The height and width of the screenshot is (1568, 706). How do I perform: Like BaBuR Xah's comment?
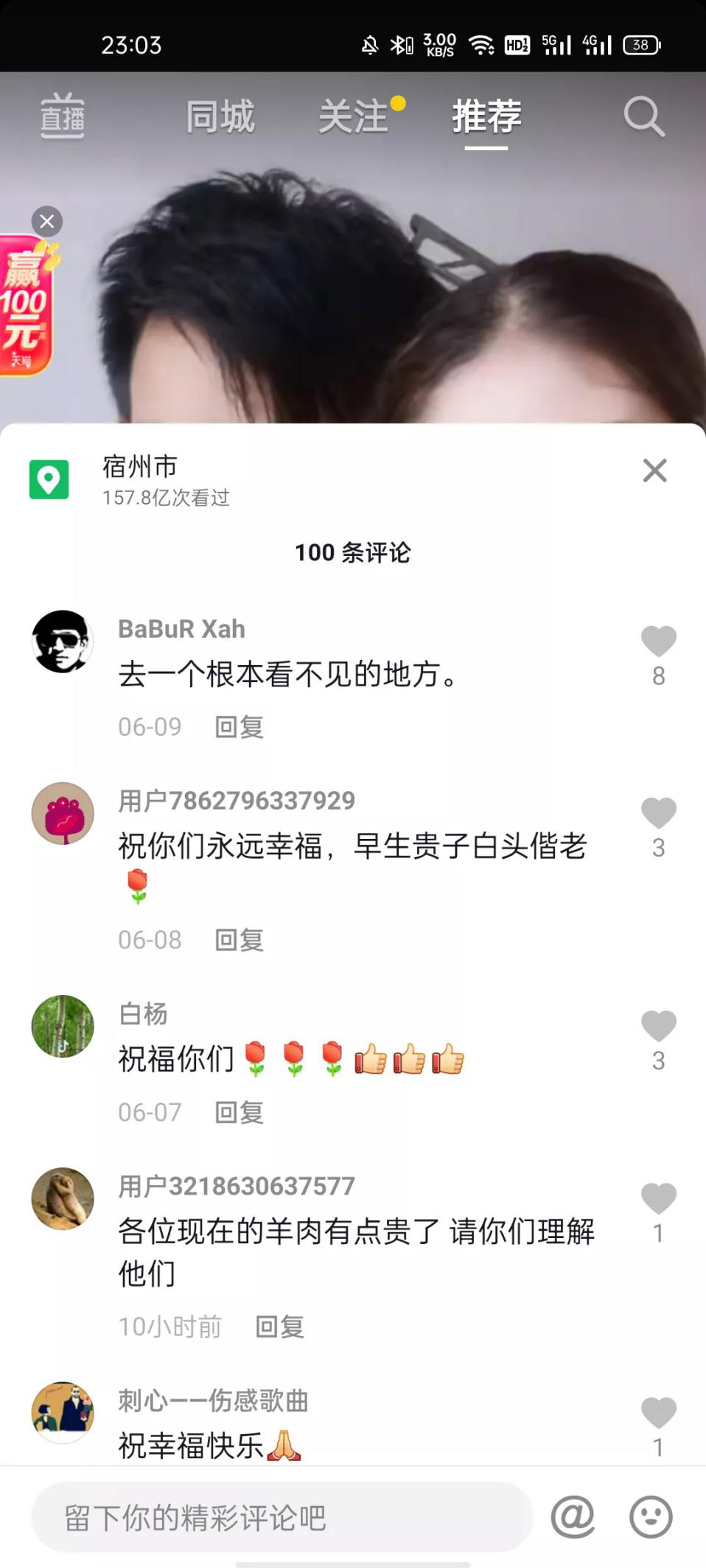(658, 642)
